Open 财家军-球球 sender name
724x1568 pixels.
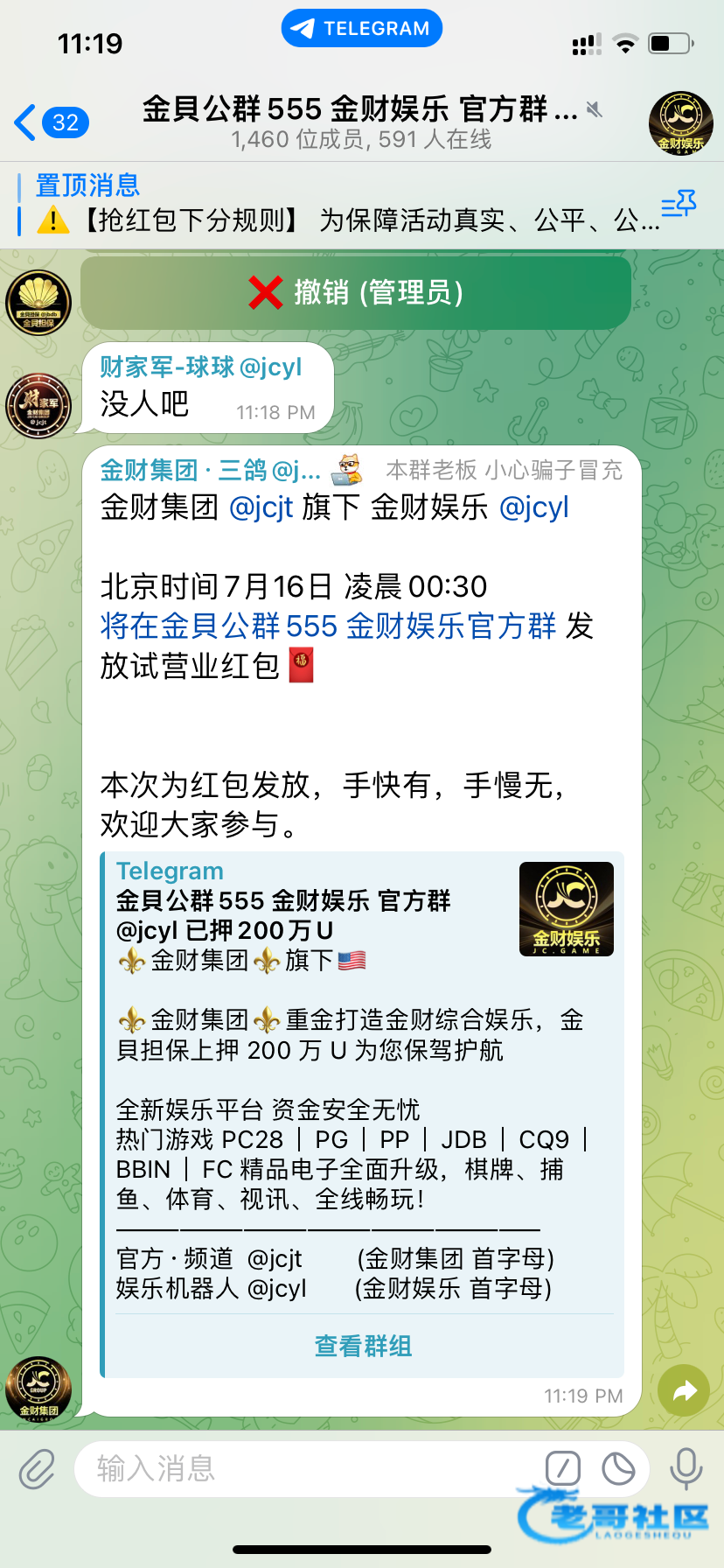pos(200,367)
